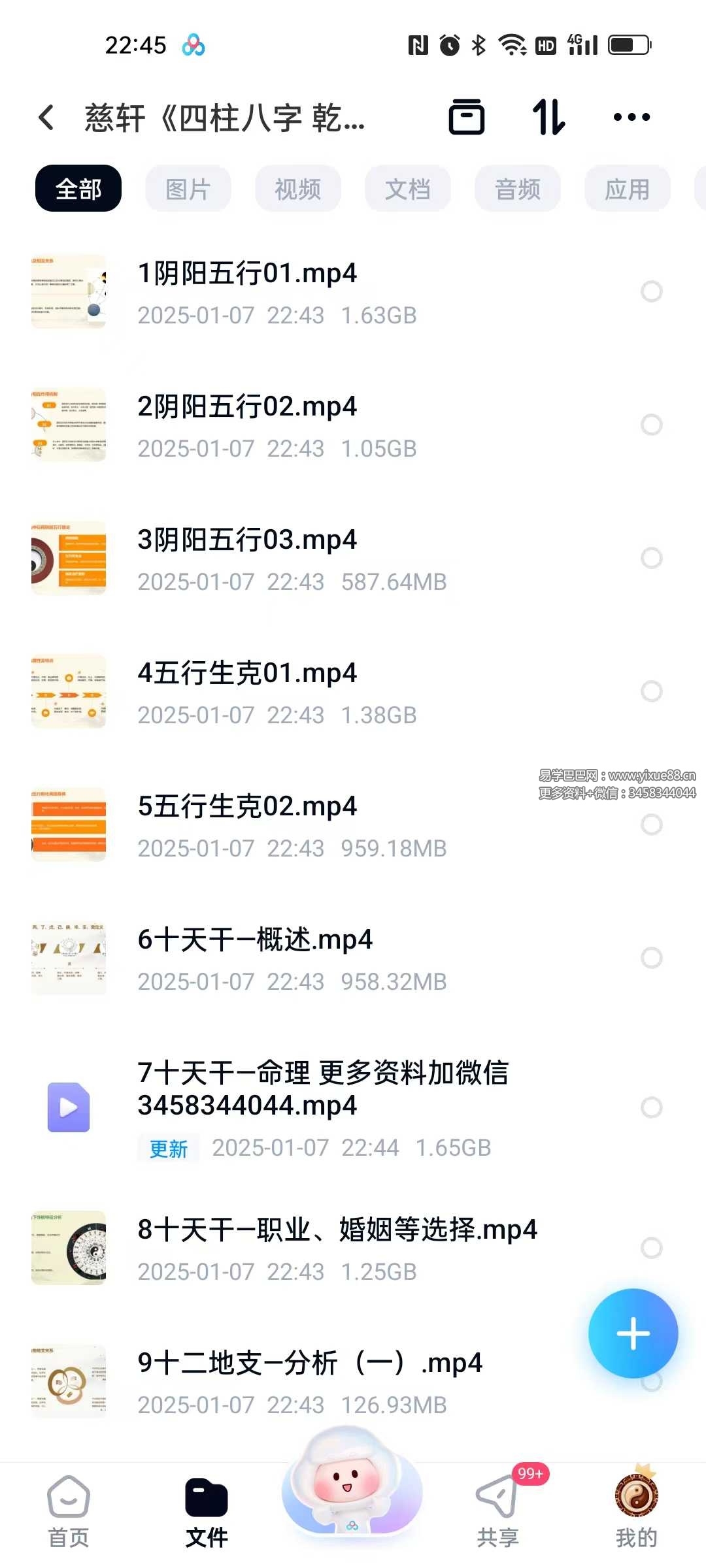Open the transfer list box icon
The height and width of the screenshot is (1568, 706).
point(466,118)
